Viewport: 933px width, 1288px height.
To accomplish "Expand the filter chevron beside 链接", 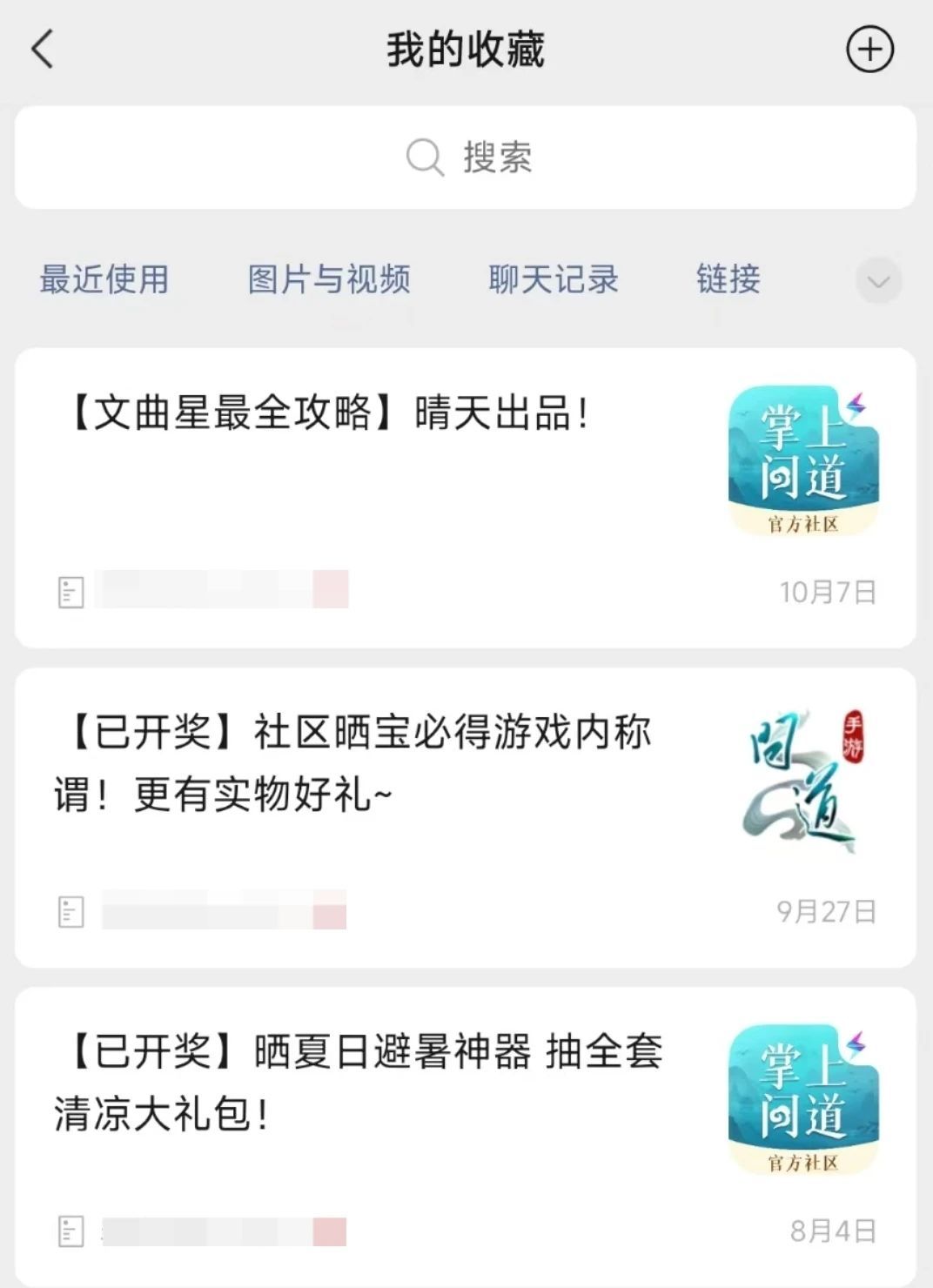I will pos(877,281).
